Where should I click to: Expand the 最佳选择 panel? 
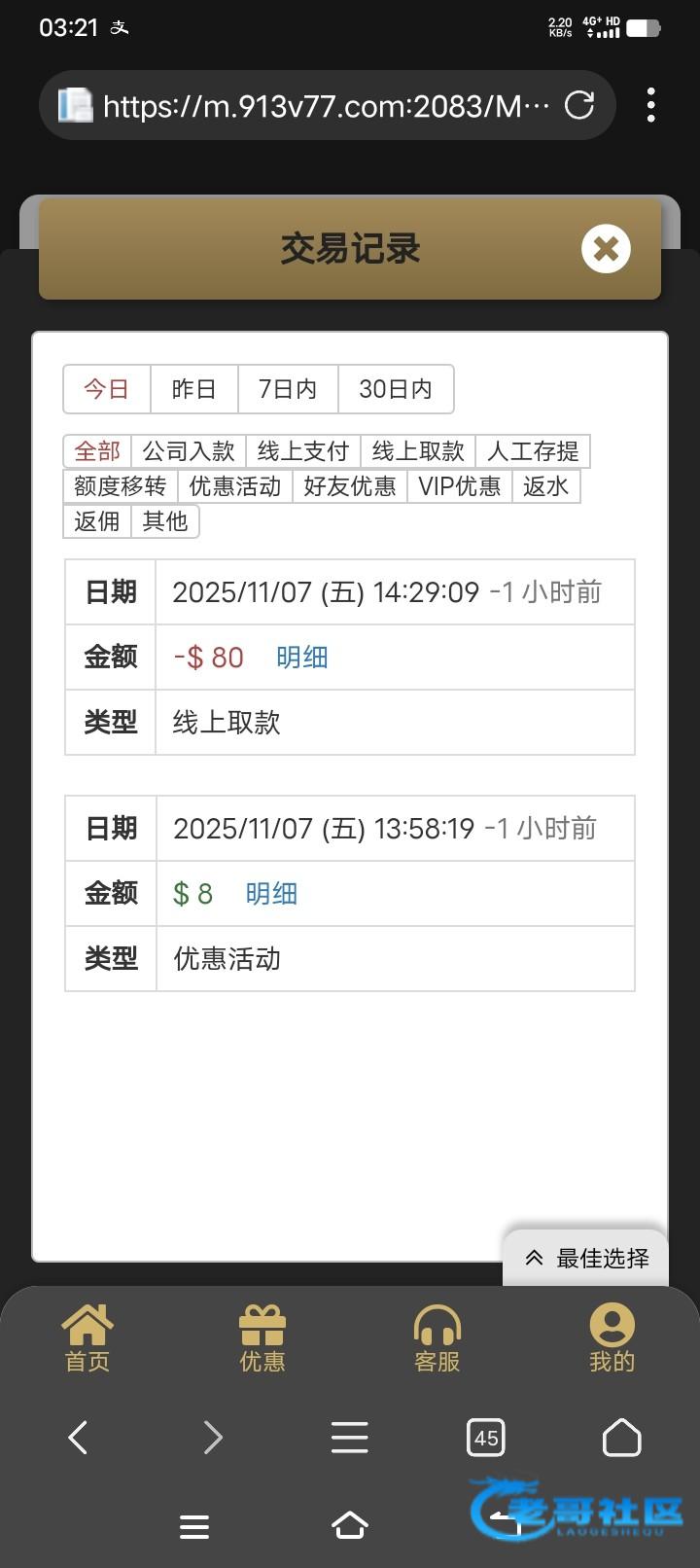click(586, 1259)
